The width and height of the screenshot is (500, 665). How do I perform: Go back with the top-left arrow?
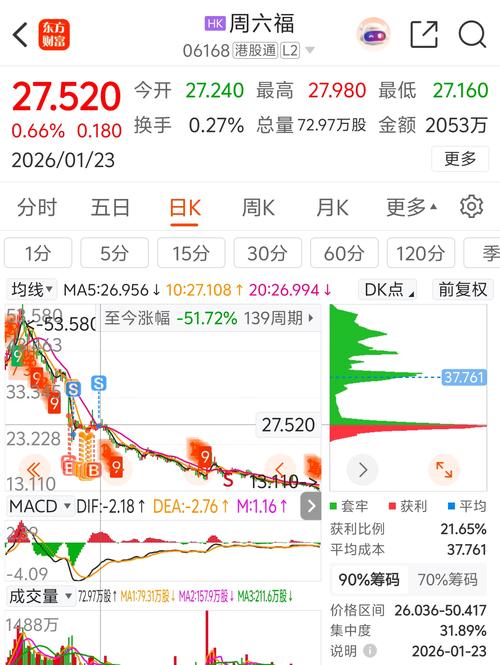pos(20,35)
